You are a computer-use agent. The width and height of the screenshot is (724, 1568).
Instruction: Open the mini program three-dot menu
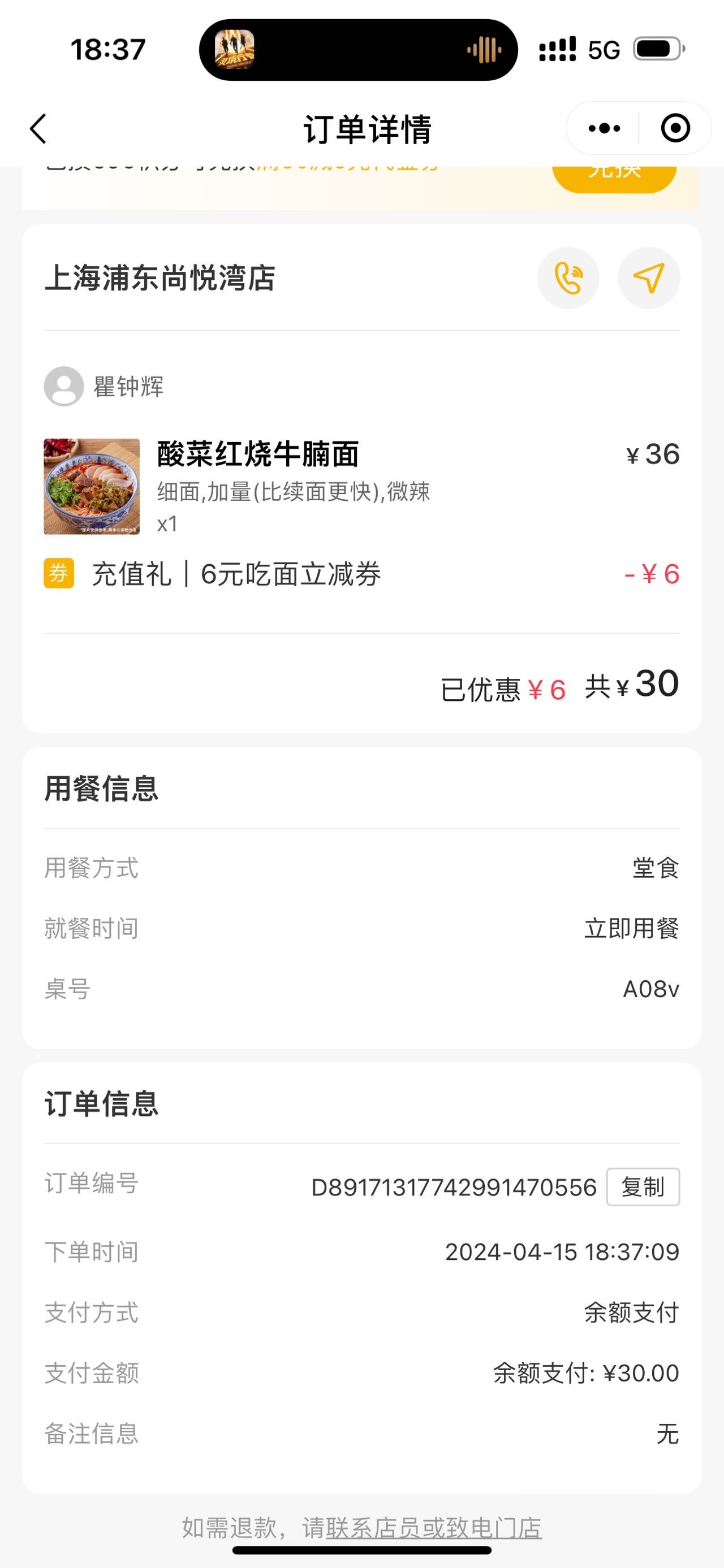[604, 128]
